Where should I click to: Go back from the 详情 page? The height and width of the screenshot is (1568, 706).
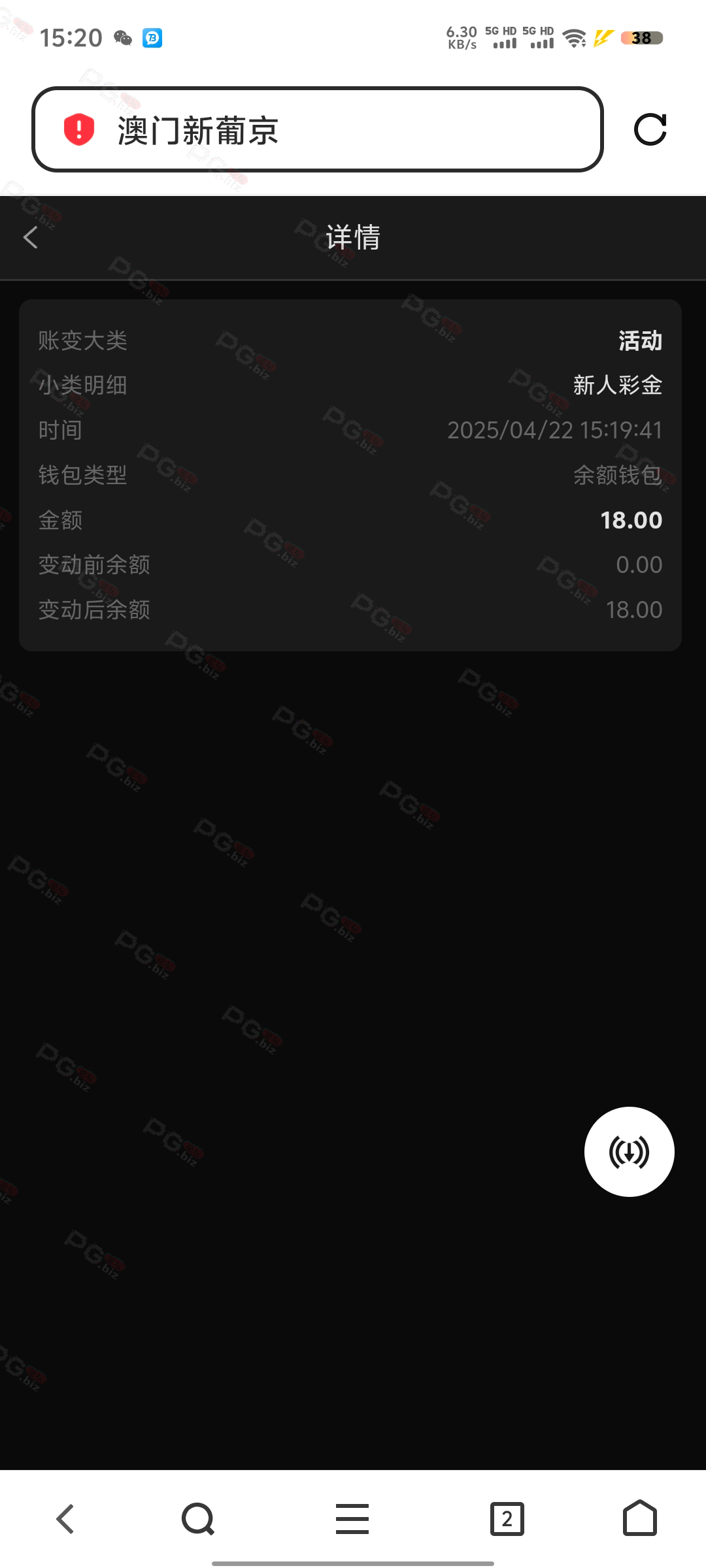(x=30, y=237)
